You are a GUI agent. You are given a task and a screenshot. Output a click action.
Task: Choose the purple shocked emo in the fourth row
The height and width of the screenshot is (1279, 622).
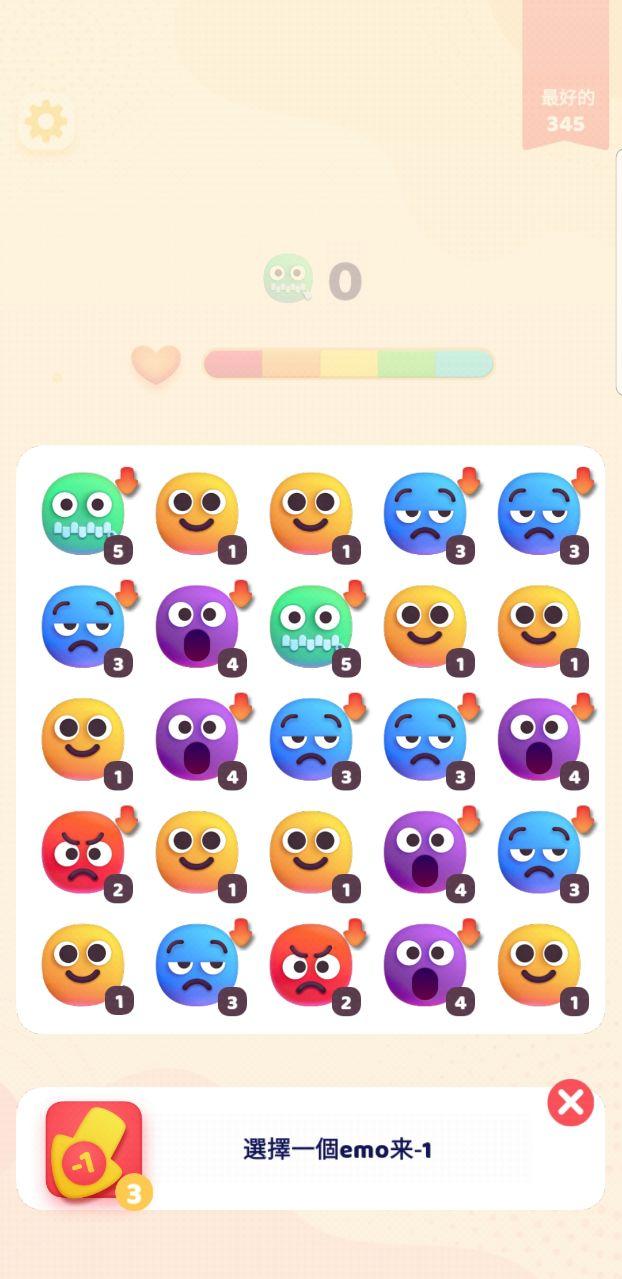[426, 853]
